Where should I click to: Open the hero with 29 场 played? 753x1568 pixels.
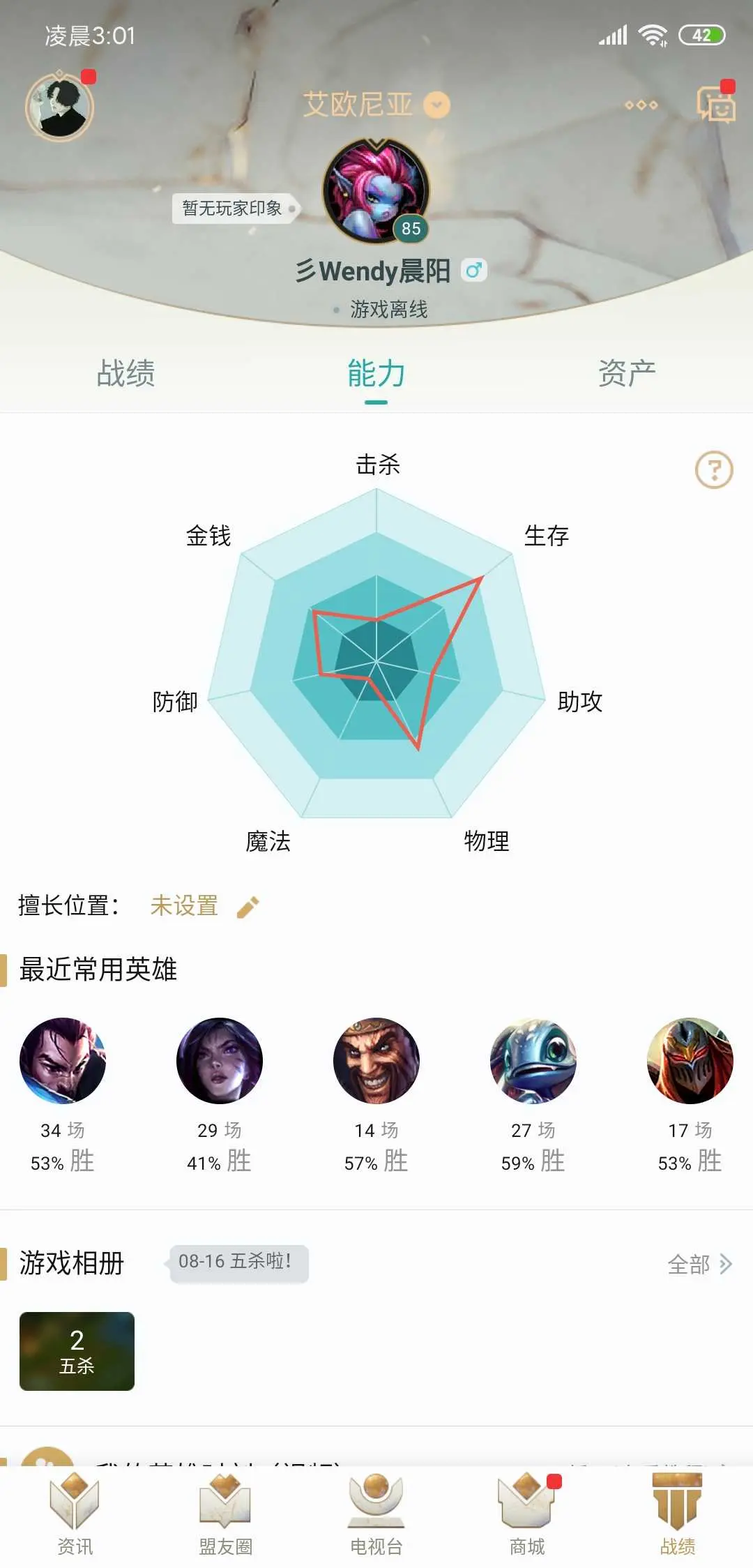pyautogui.click(x=220, y=1060)
